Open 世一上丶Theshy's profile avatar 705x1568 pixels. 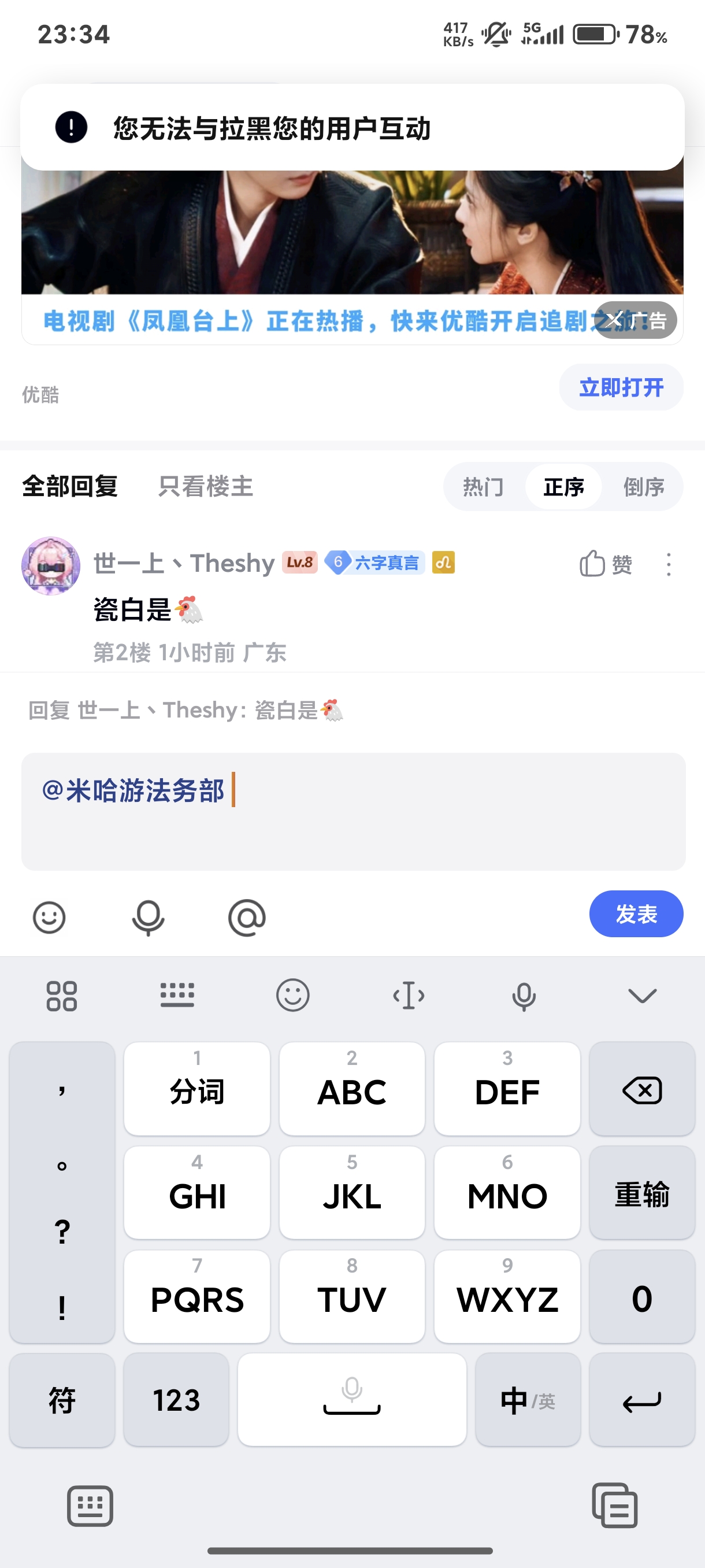click(51, 565)
